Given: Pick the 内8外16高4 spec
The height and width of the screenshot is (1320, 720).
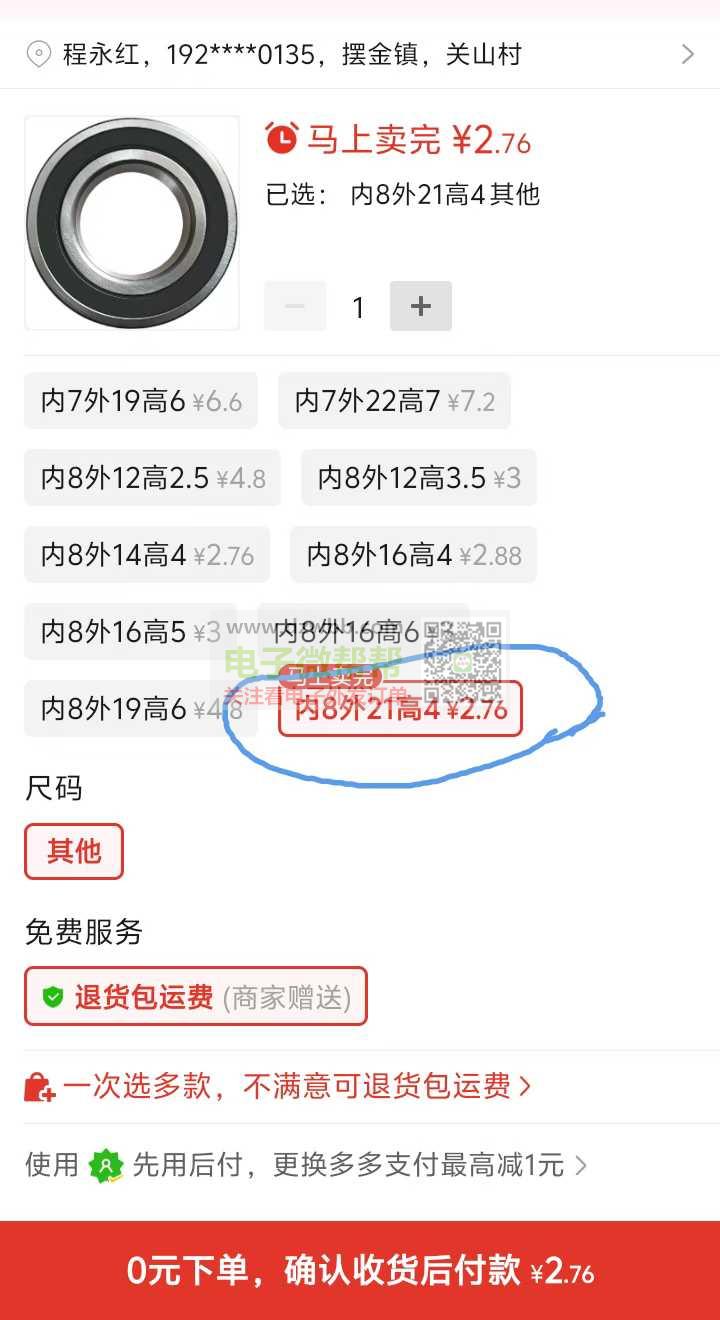Looking at the screenshot, I should click(x=413, y=555).
